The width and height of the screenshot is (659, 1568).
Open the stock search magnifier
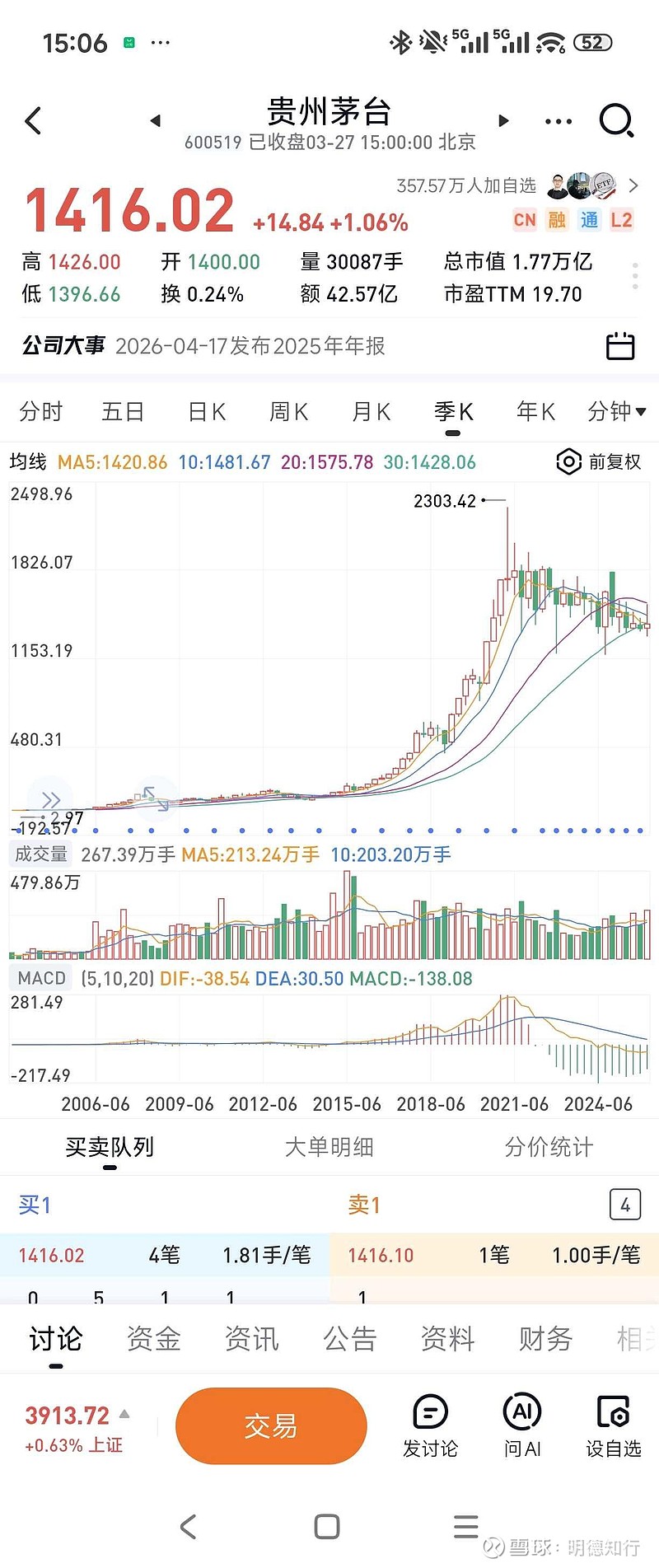[616, 120]
